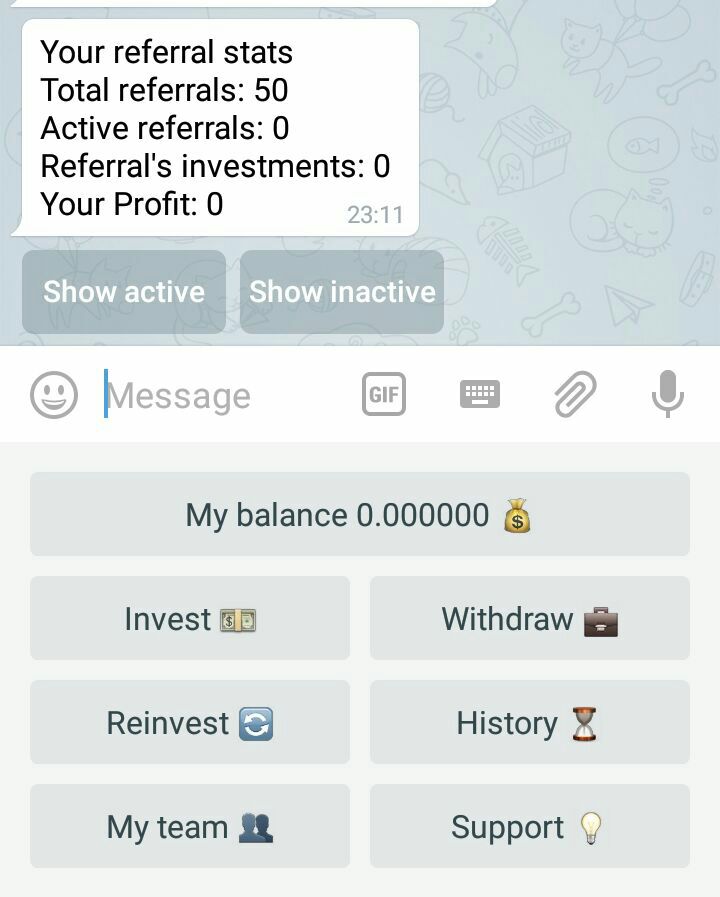The image size is (720, 897).
Task: Open the emoji picker
Action: (x=54, y=395)
